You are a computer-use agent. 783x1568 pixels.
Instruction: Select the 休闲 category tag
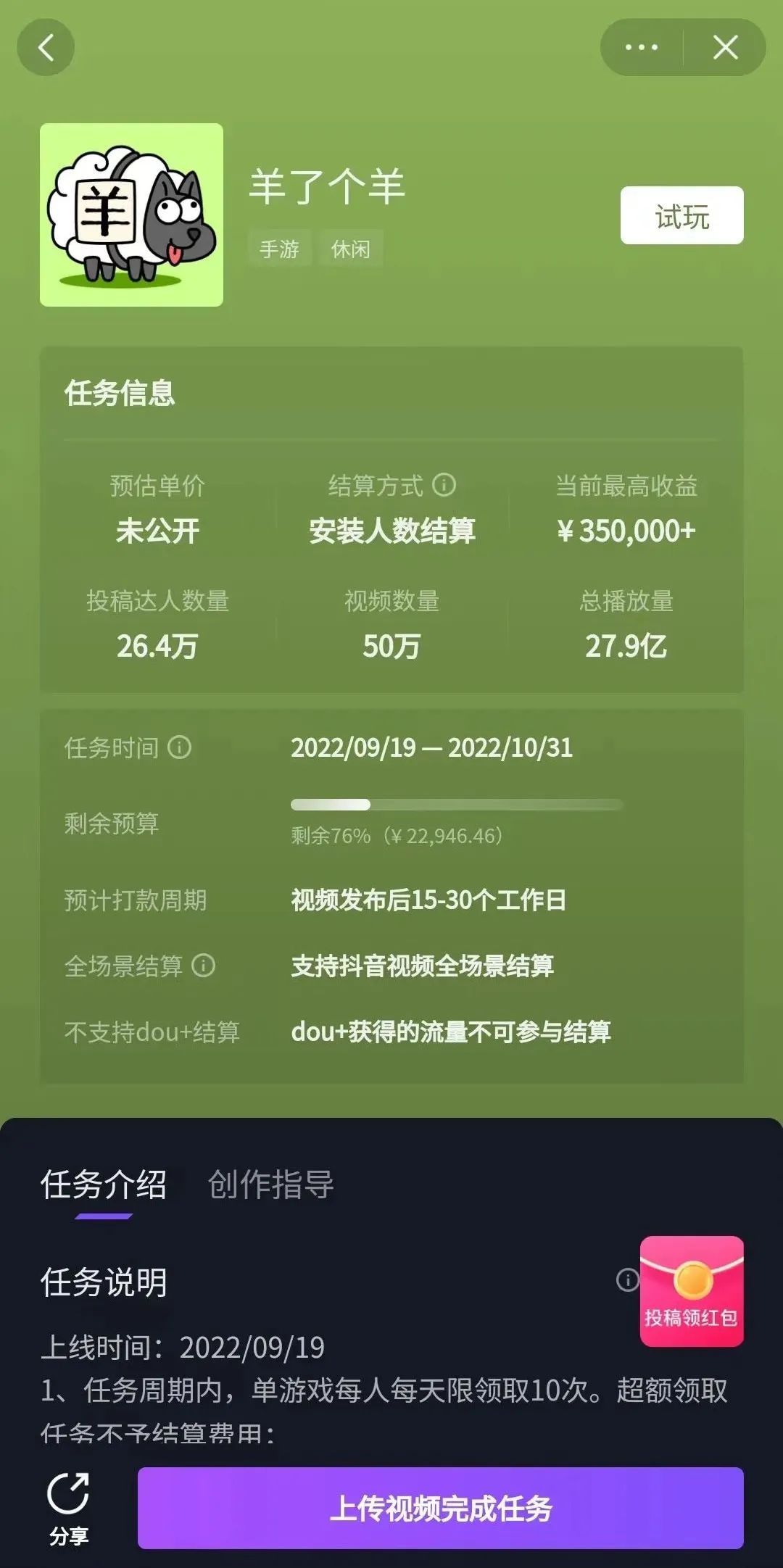tap(350, 249)
